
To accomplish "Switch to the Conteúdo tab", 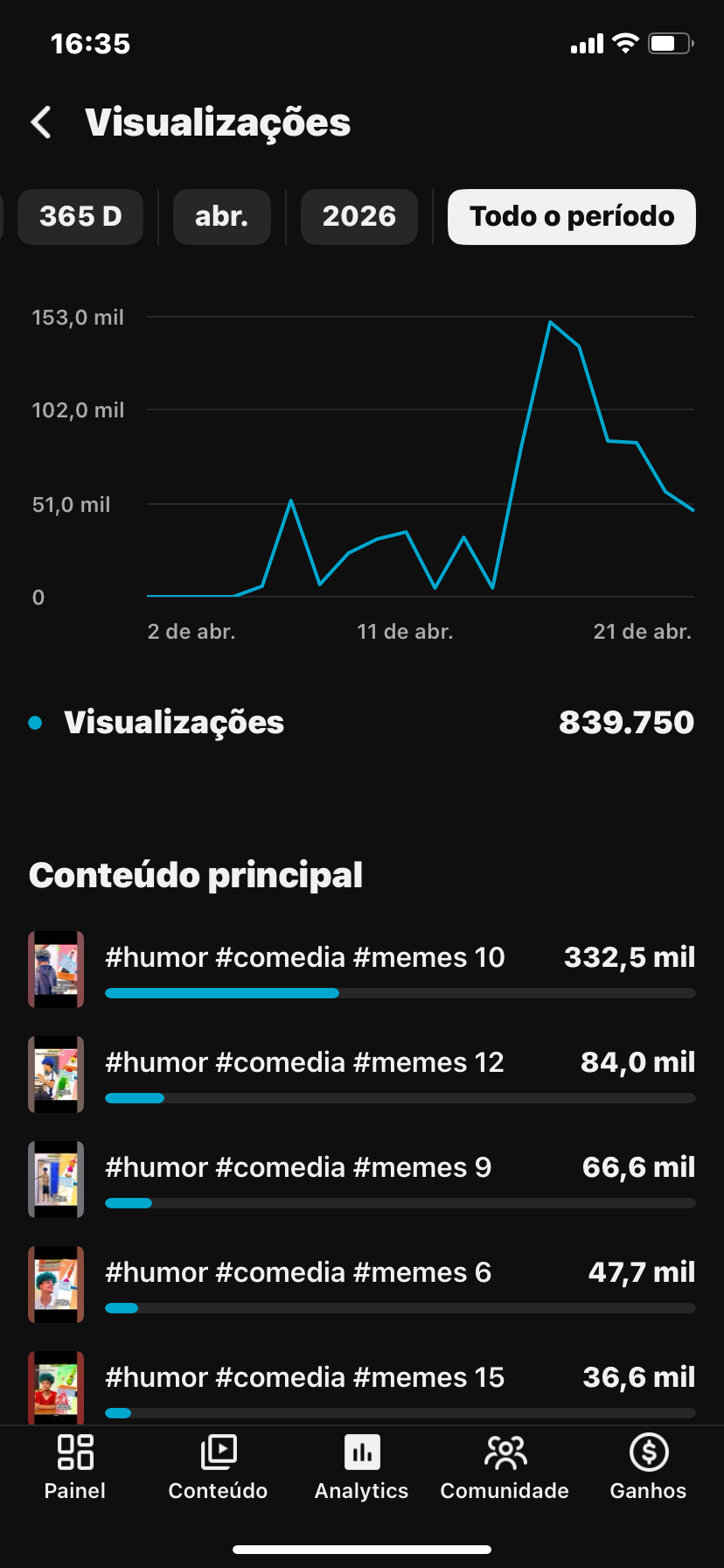I will coord(218,1468).
